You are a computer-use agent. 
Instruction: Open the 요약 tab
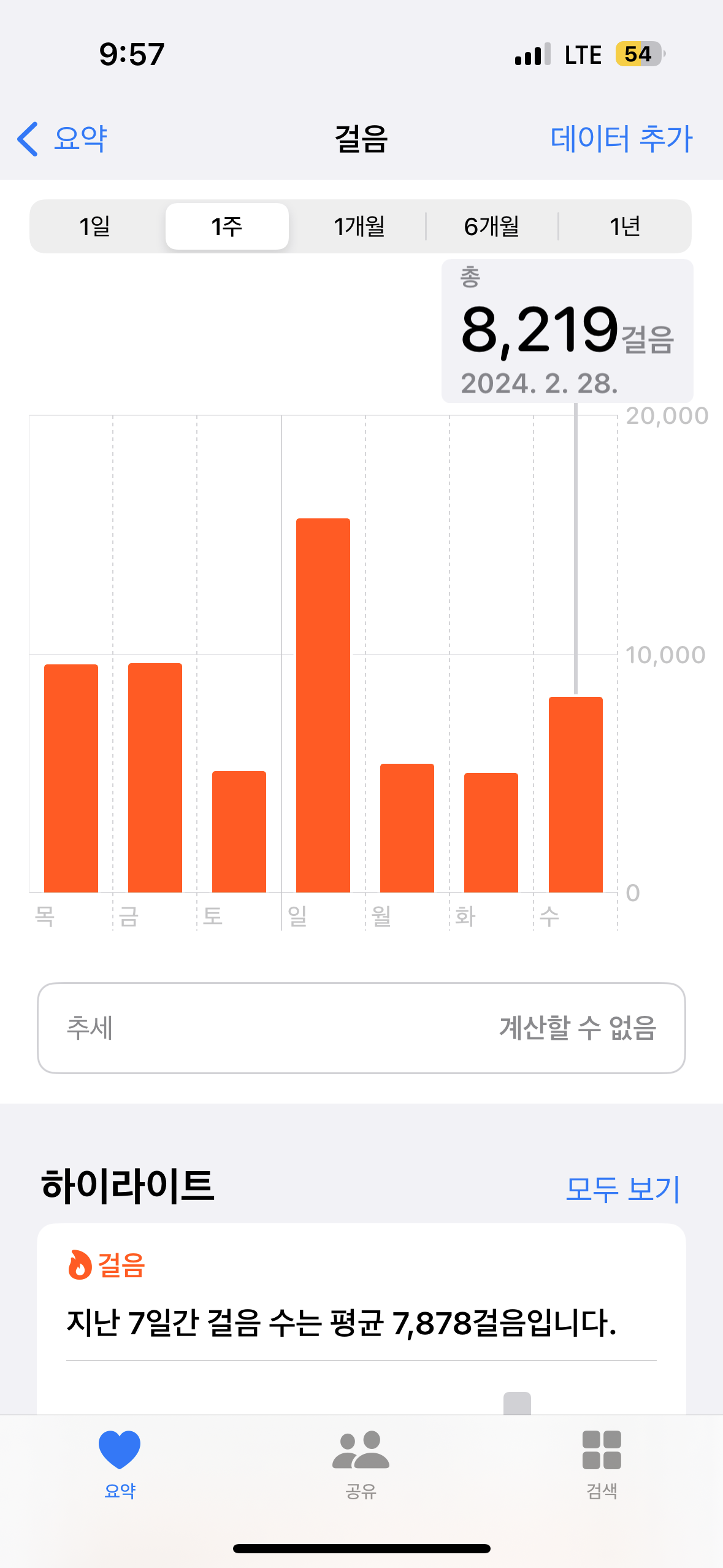120,1462
